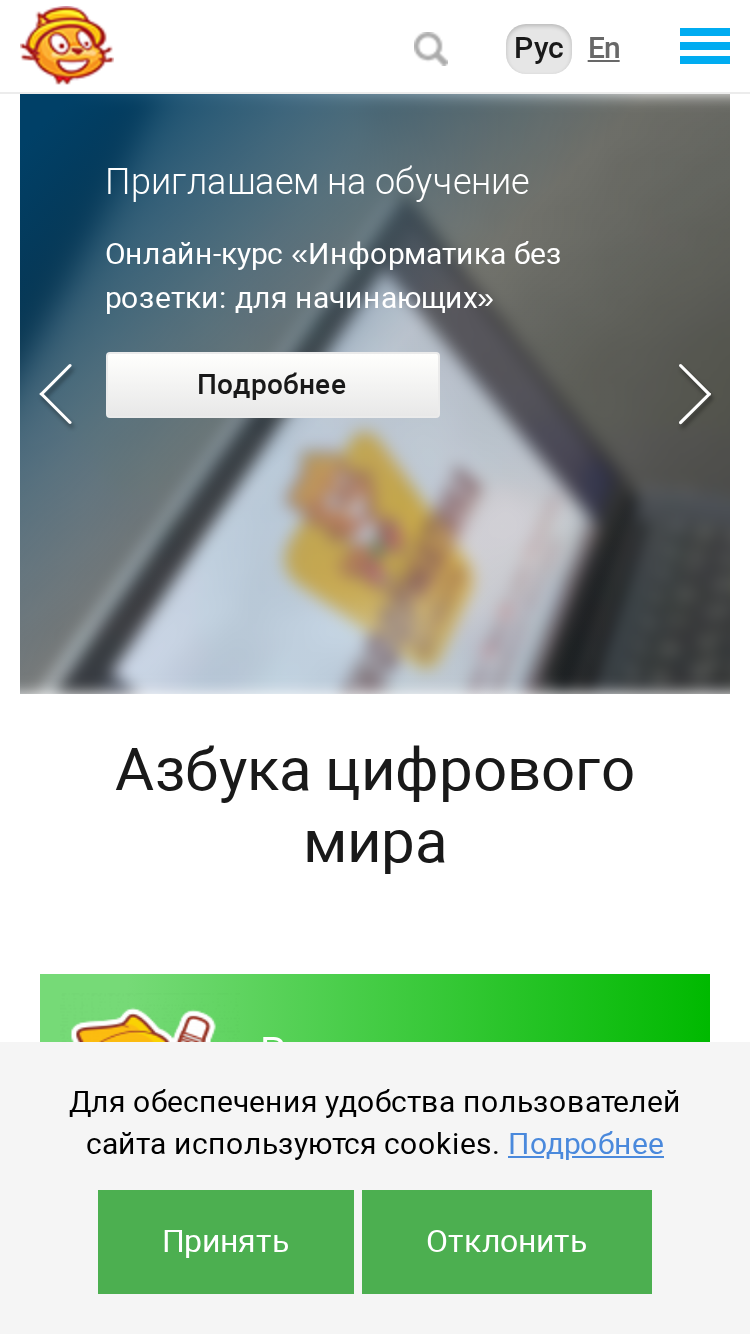Open the hamburger menu

pyautogui.click(x=705, y=46)
